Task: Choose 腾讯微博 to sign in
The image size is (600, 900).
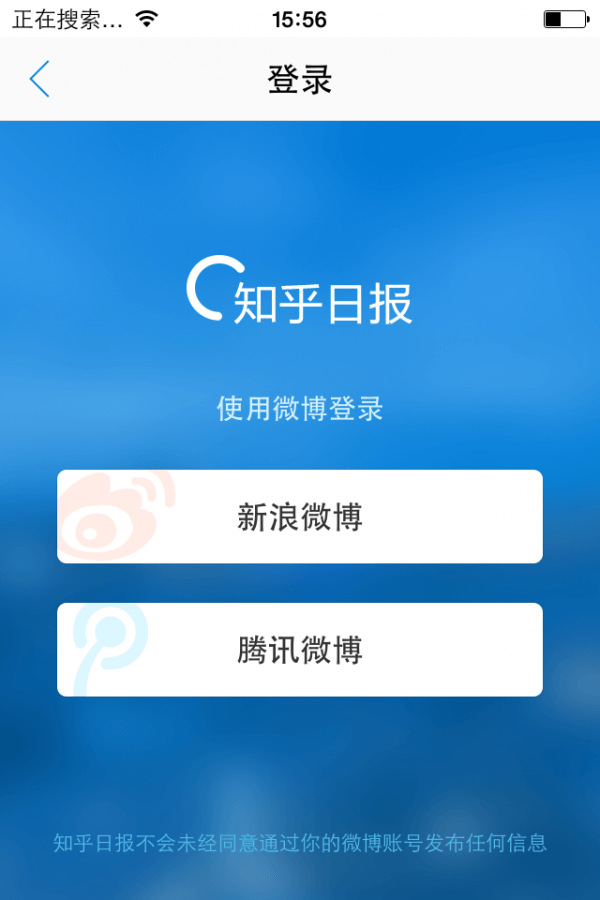Action: 300,650
